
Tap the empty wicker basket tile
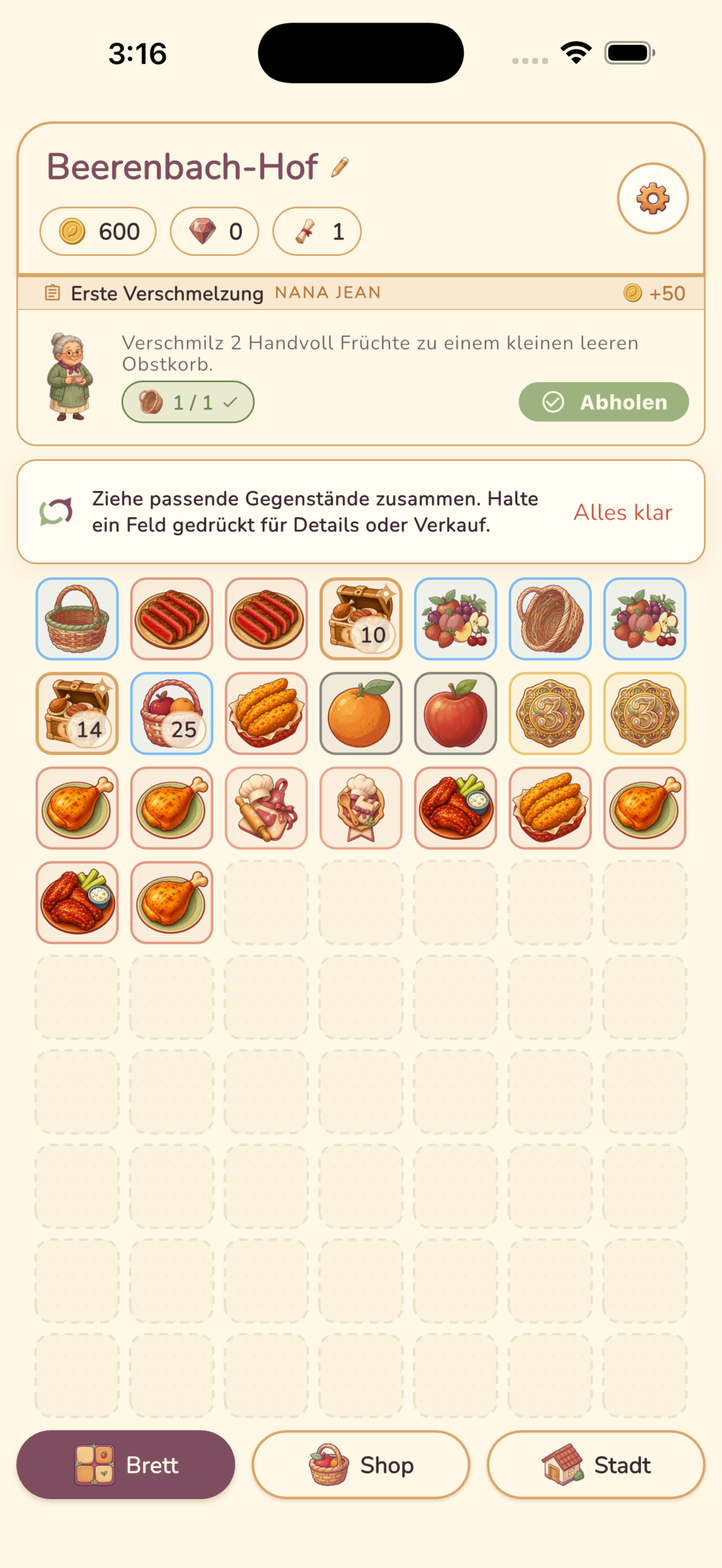[x=550, y=619]
